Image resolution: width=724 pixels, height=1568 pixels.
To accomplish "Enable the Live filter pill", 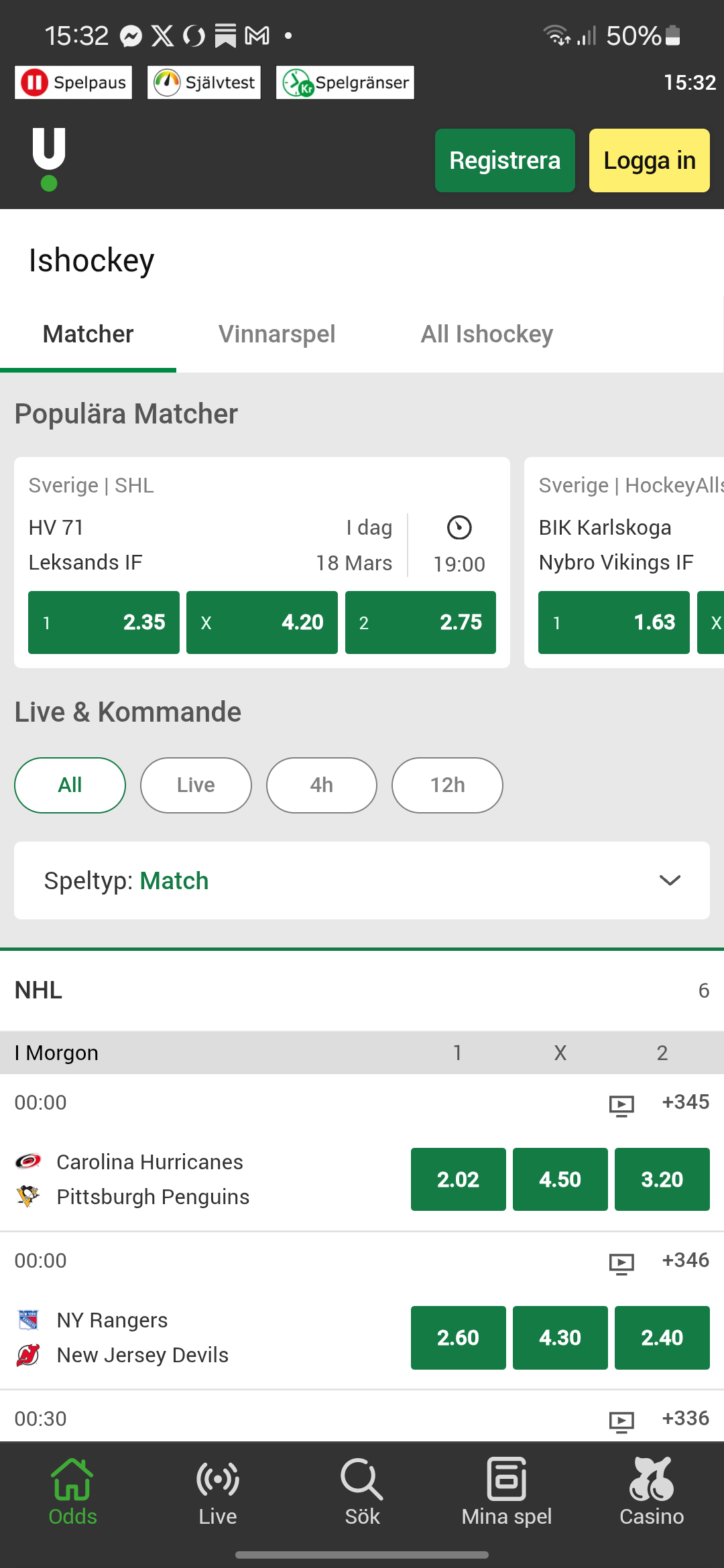I will click(x=195, y=785).
